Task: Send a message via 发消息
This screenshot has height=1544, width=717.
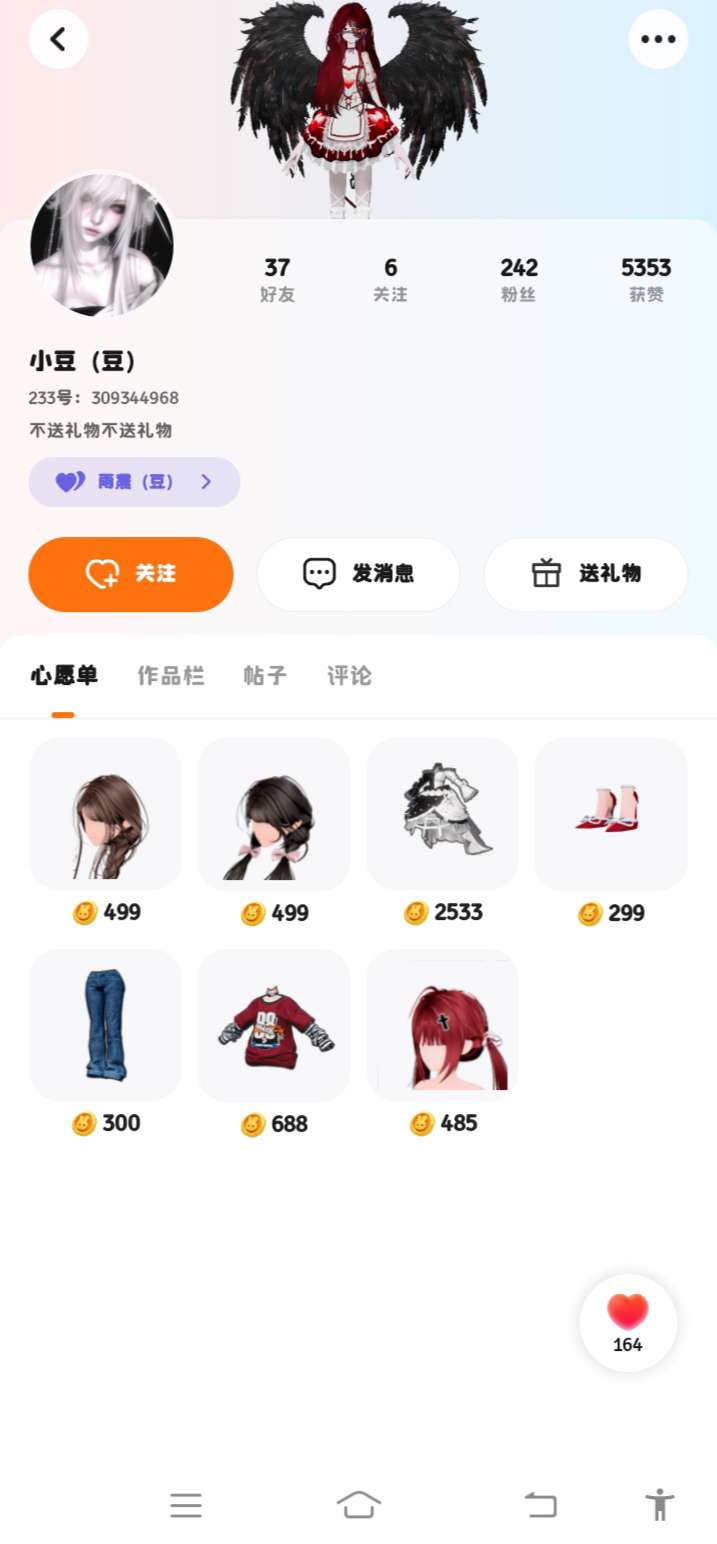Action: click(358, 574)
